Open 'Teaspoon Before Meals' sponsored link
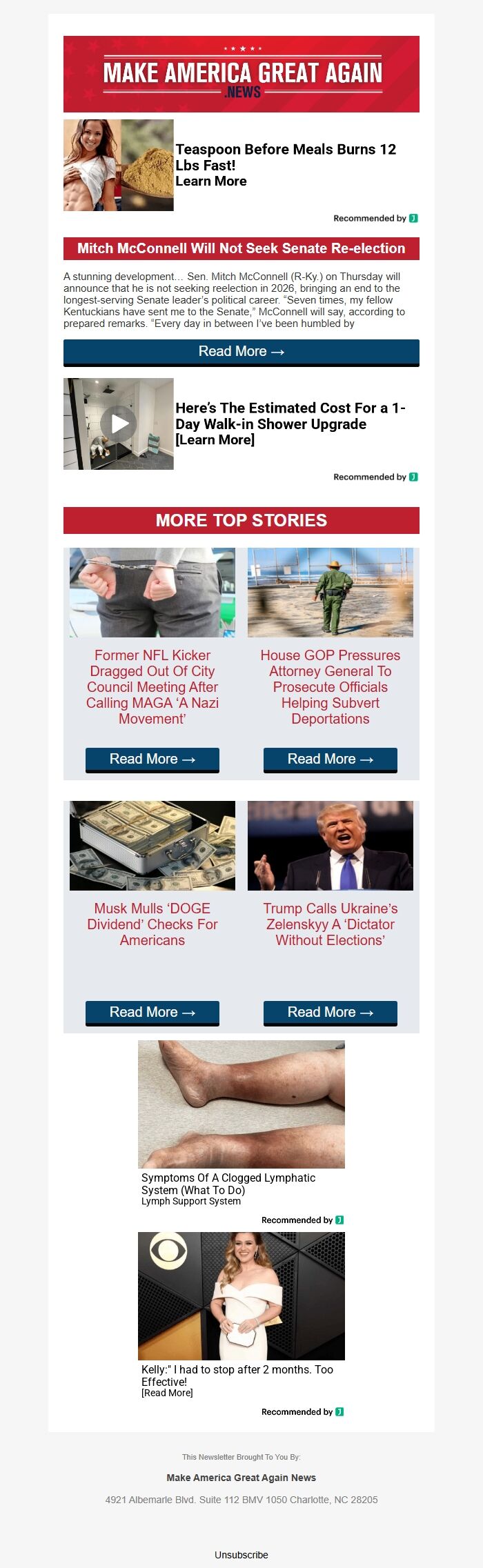The width and height of the screenshot is (483, 1568). 286,157
